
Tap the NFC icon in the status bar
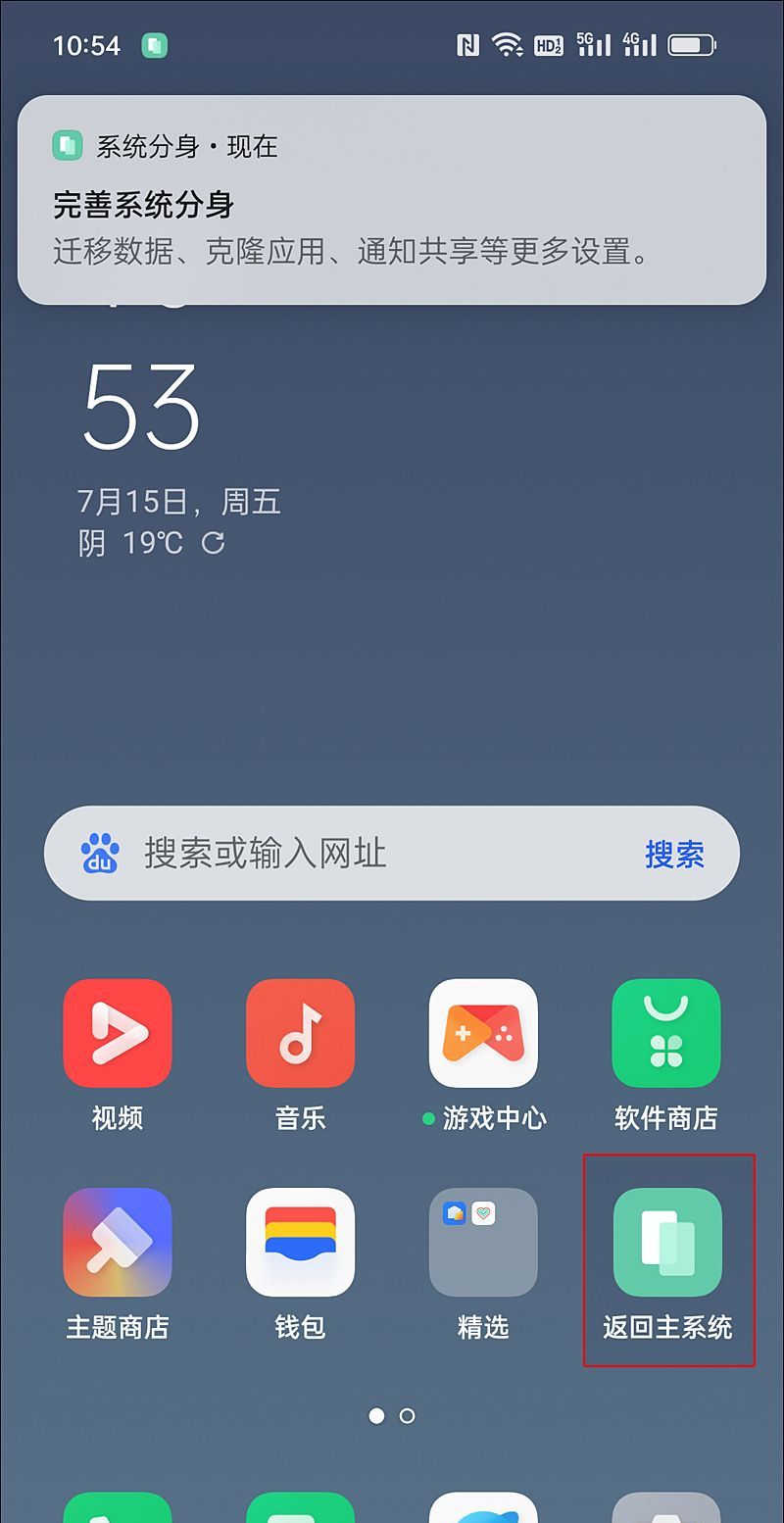(467, 43)
